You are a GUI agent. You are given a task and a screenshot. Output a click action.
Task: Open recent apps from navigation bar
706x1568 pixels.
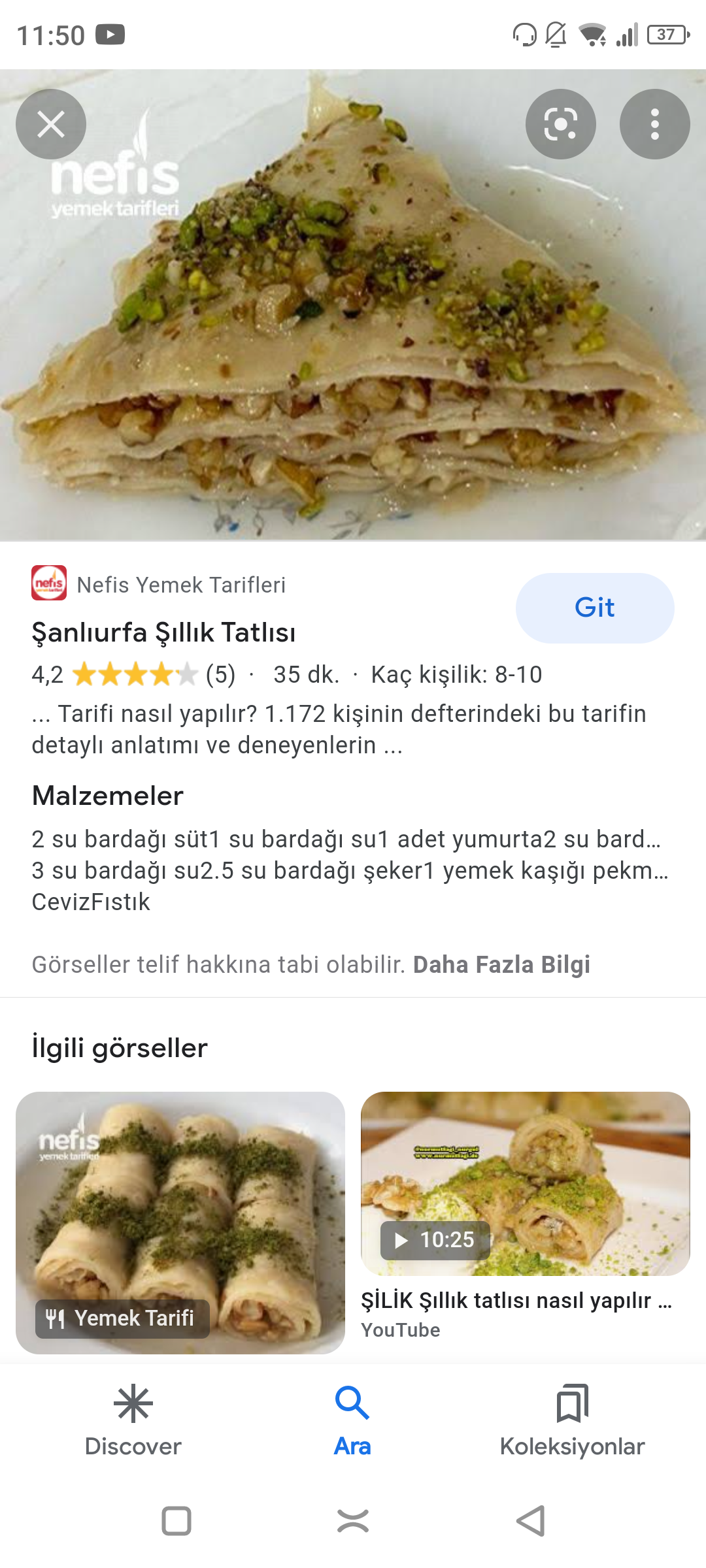(176, 1521)
